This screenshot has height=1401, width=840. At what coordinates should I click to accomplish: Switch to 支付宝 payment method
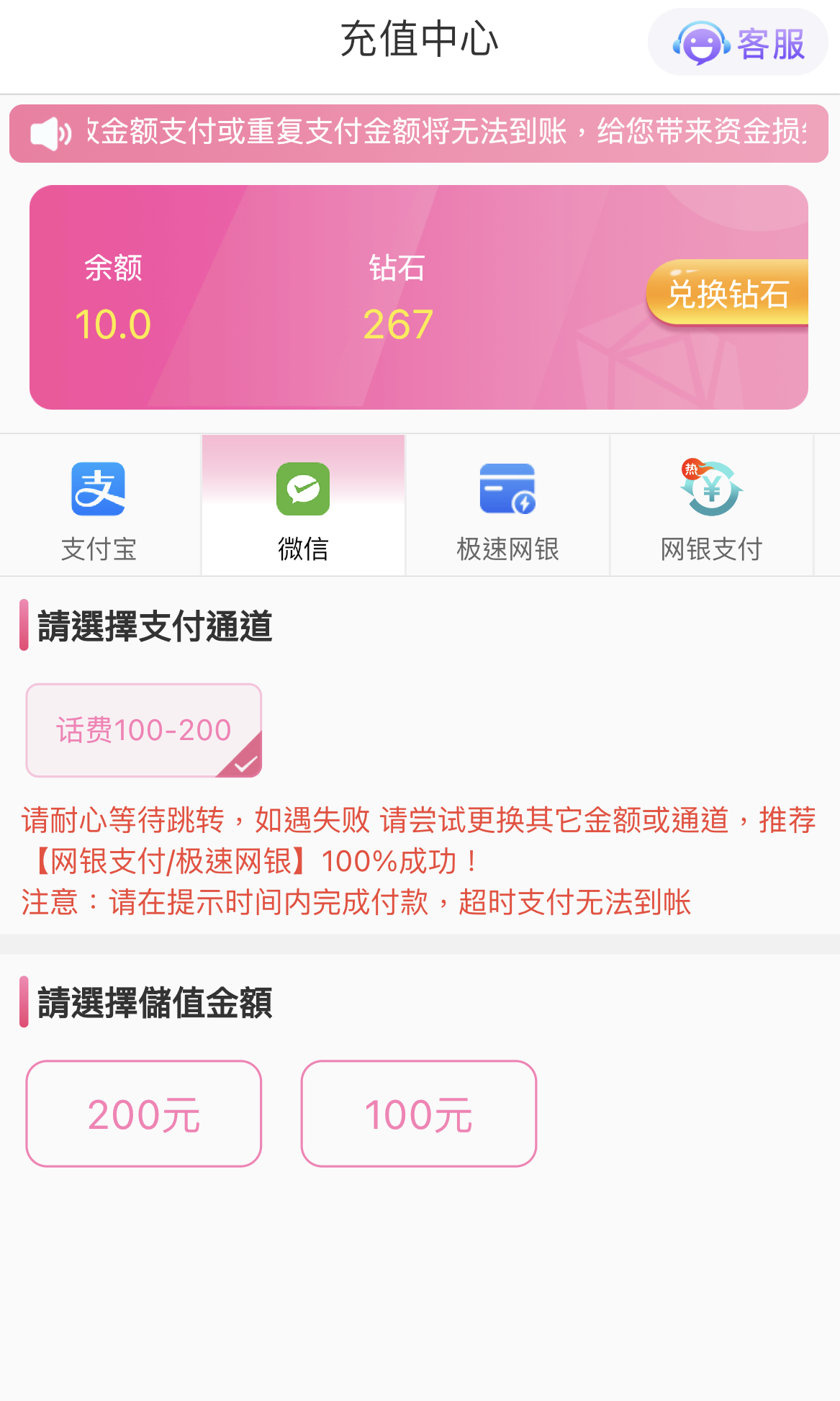99,505
